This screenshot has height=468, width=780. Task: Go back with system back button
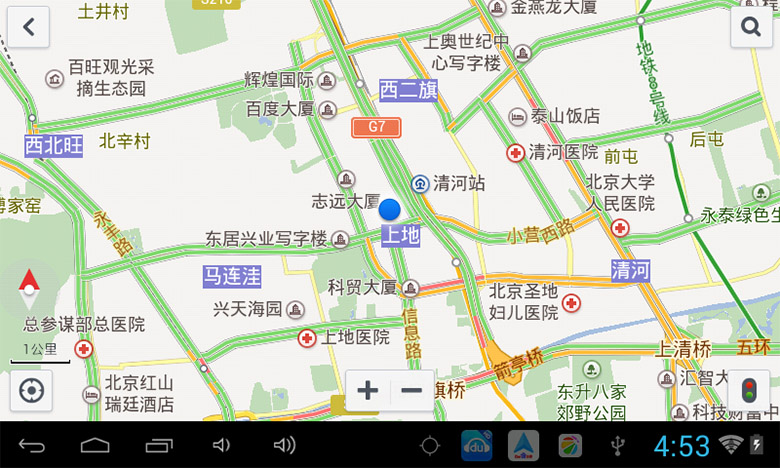click(x=32, y=445)
